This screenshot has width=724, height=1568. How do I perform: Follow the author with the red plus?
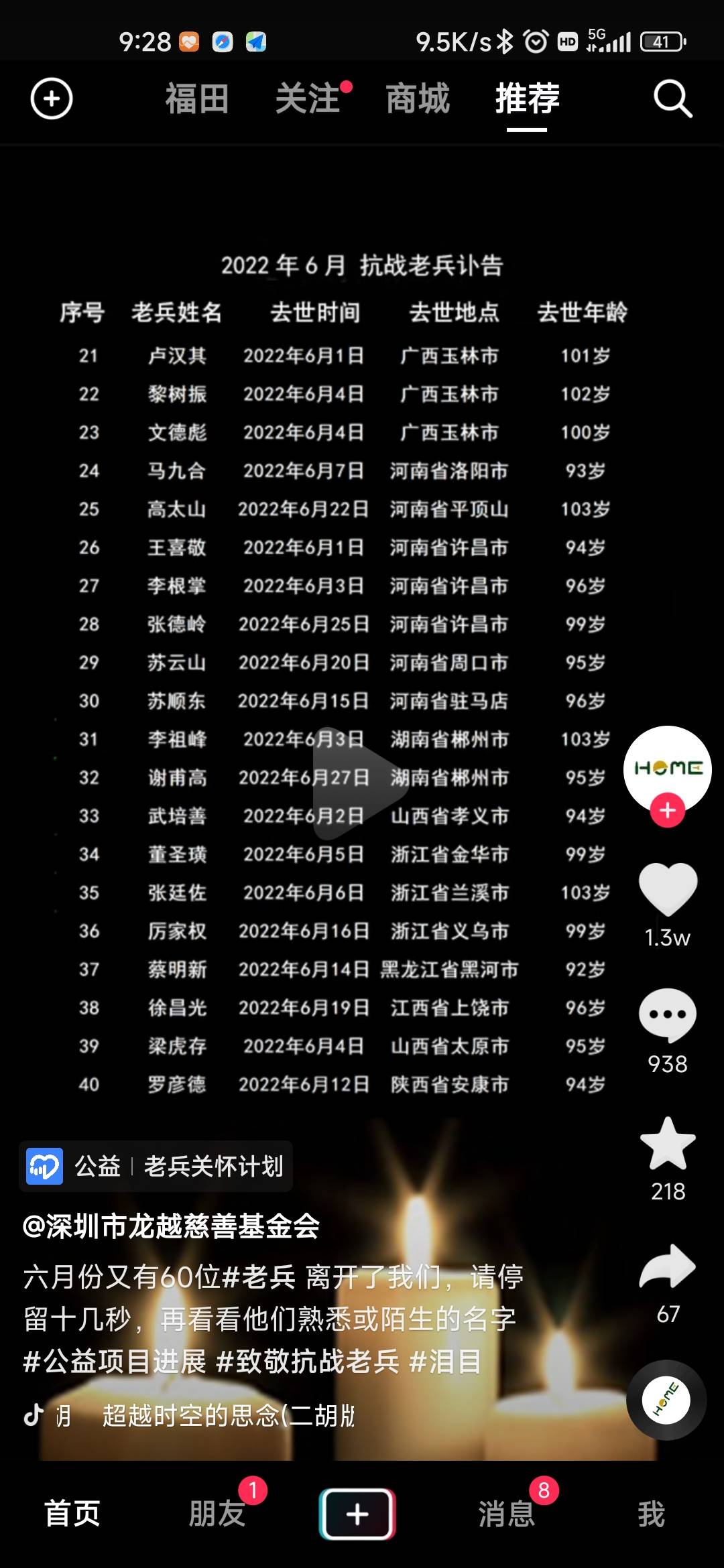click(667, 811)
